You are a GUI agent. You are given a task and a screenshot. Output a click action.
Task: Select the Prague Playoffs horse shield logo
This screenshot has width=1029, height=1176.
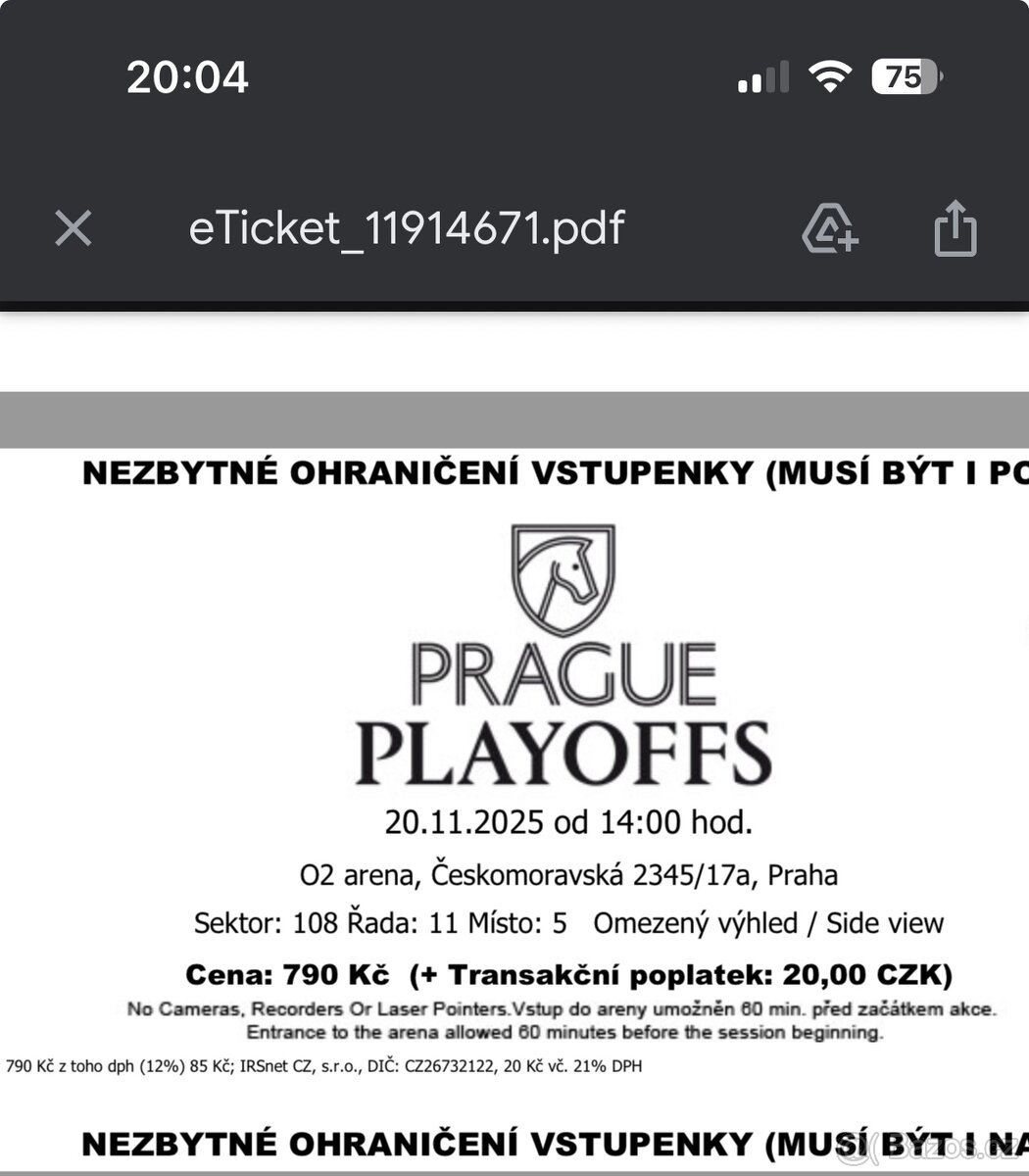[x=563, y=580]
